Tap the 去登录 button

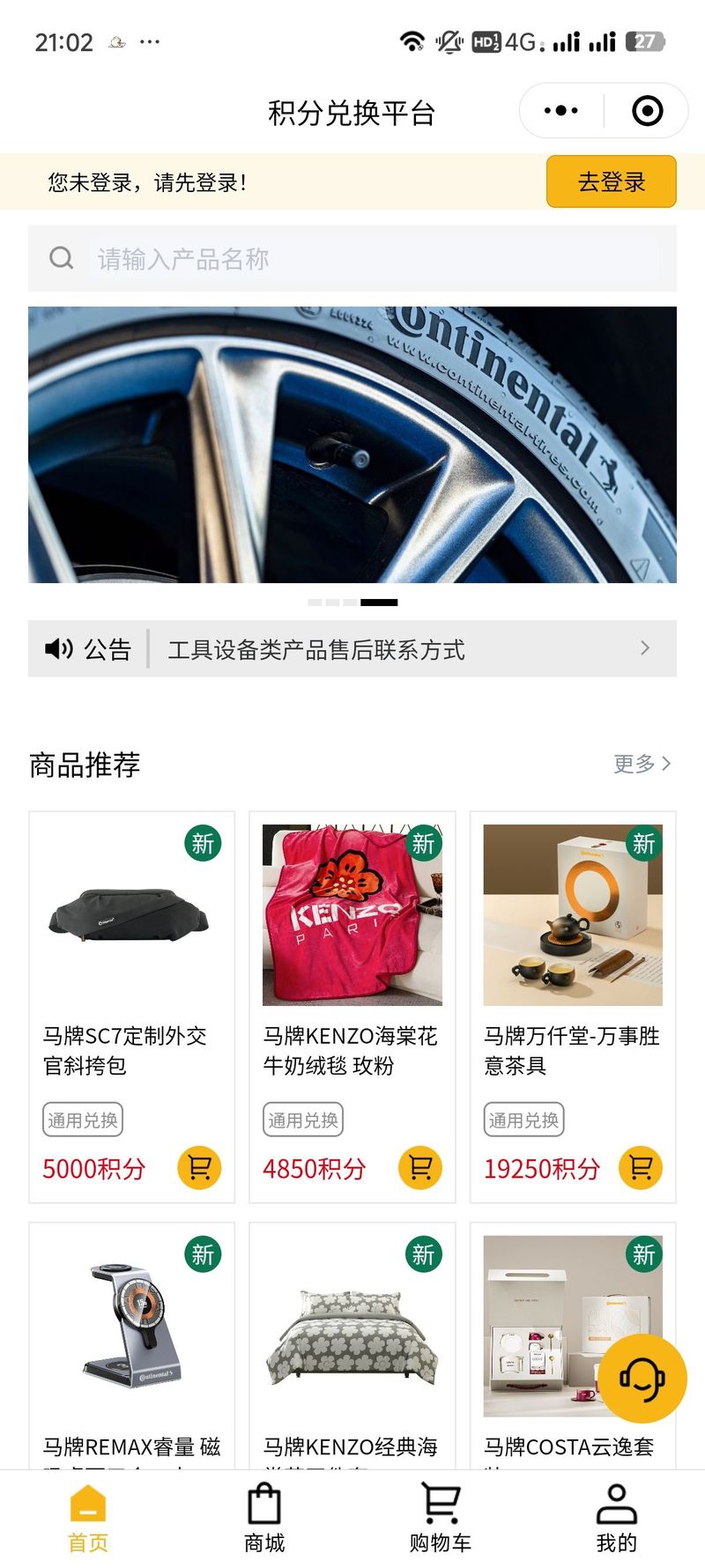pos(611,181)
